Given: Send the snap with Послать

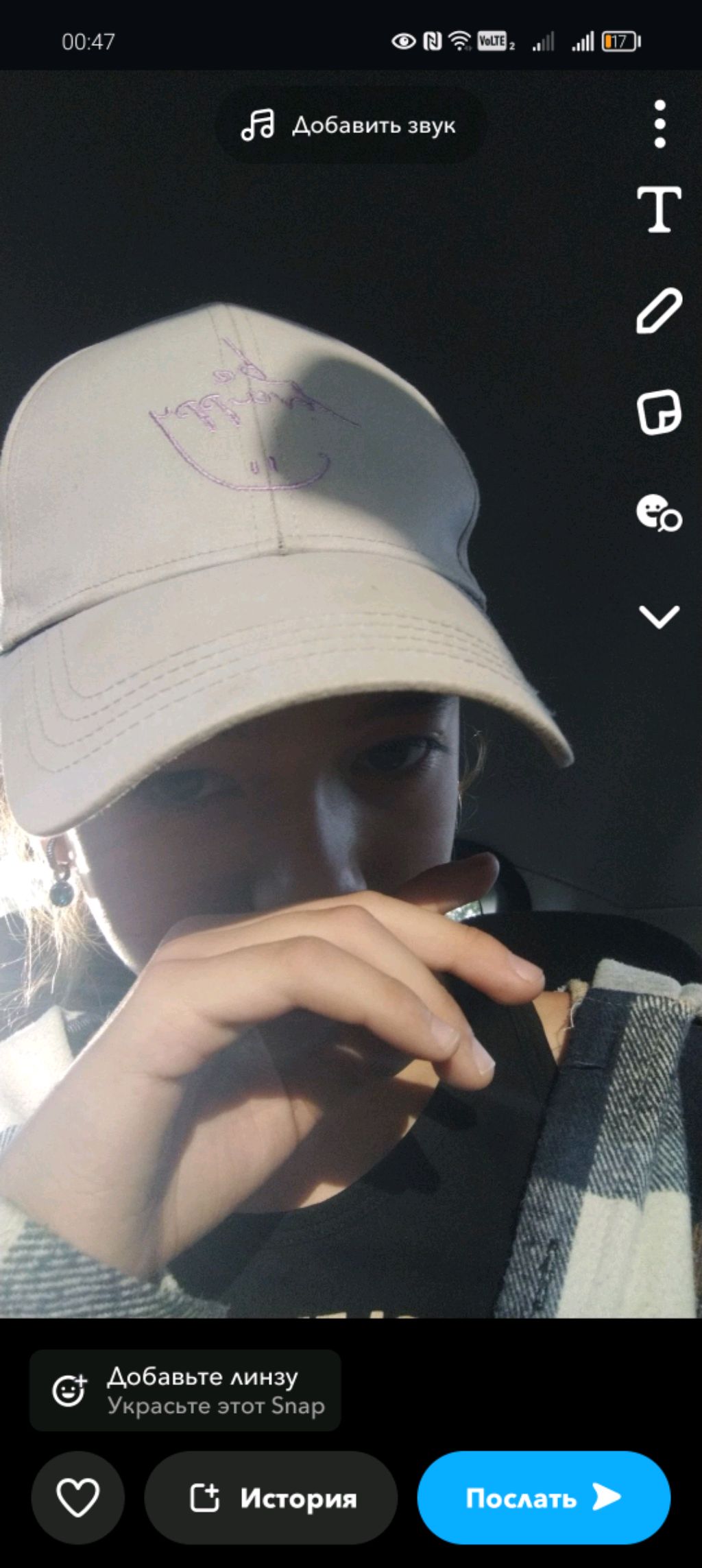Looking at the screenshot, I should click(x=544, y=1497).
